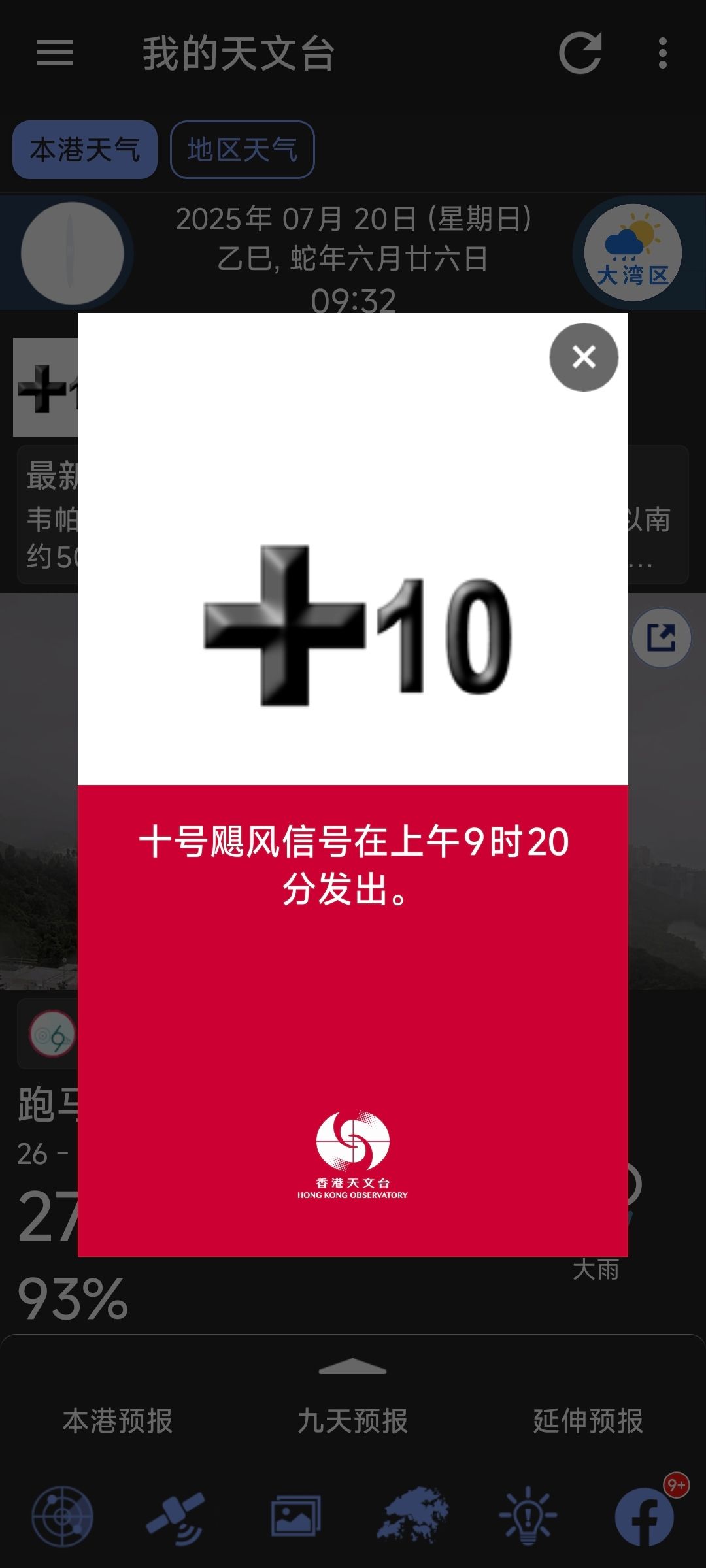706x1568 pixels.
Task: Open the weather photos icon
Action: pyautogui.click(x=296, y=1516)
